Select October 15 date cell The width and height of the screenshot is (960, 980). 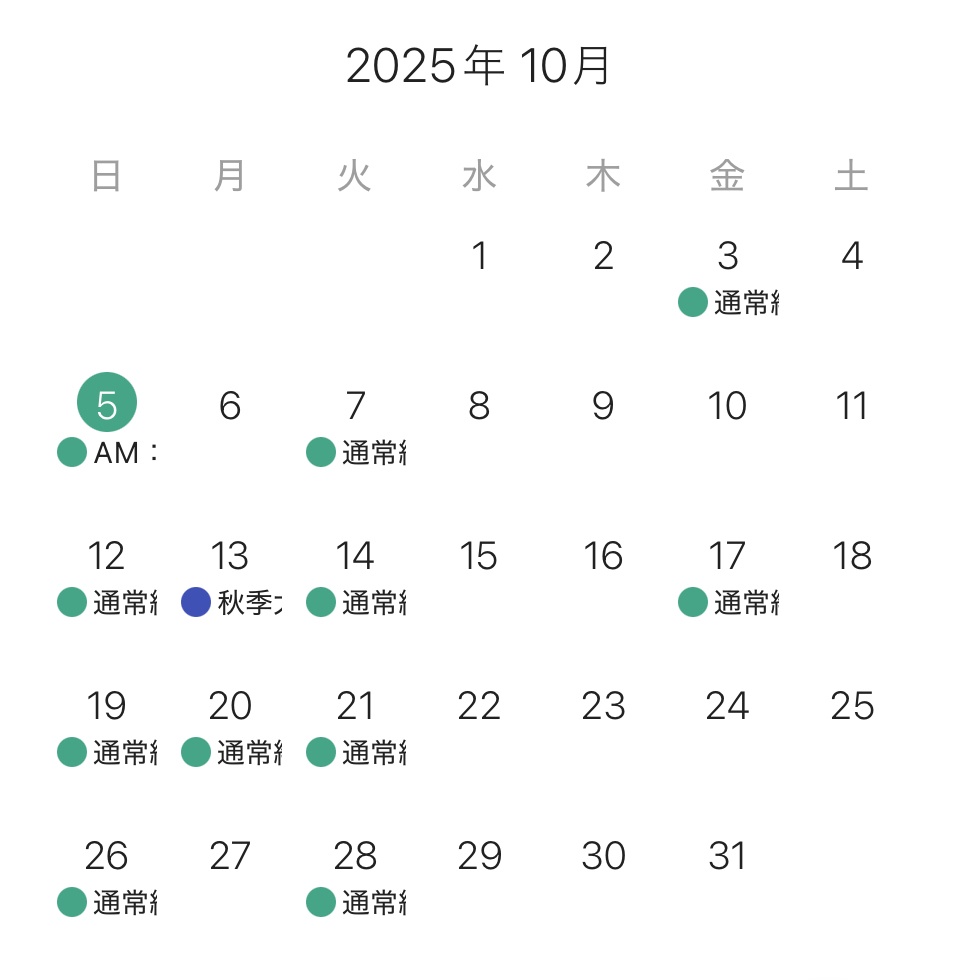click(x=479, y=556)
